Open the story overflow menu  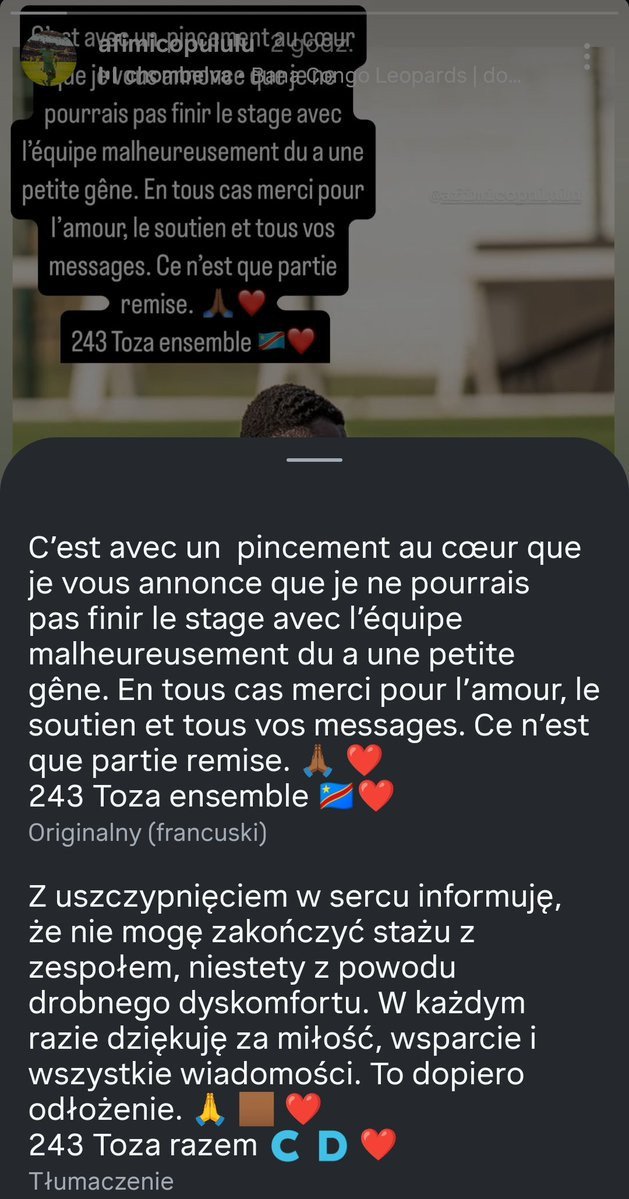pos(587,56)
